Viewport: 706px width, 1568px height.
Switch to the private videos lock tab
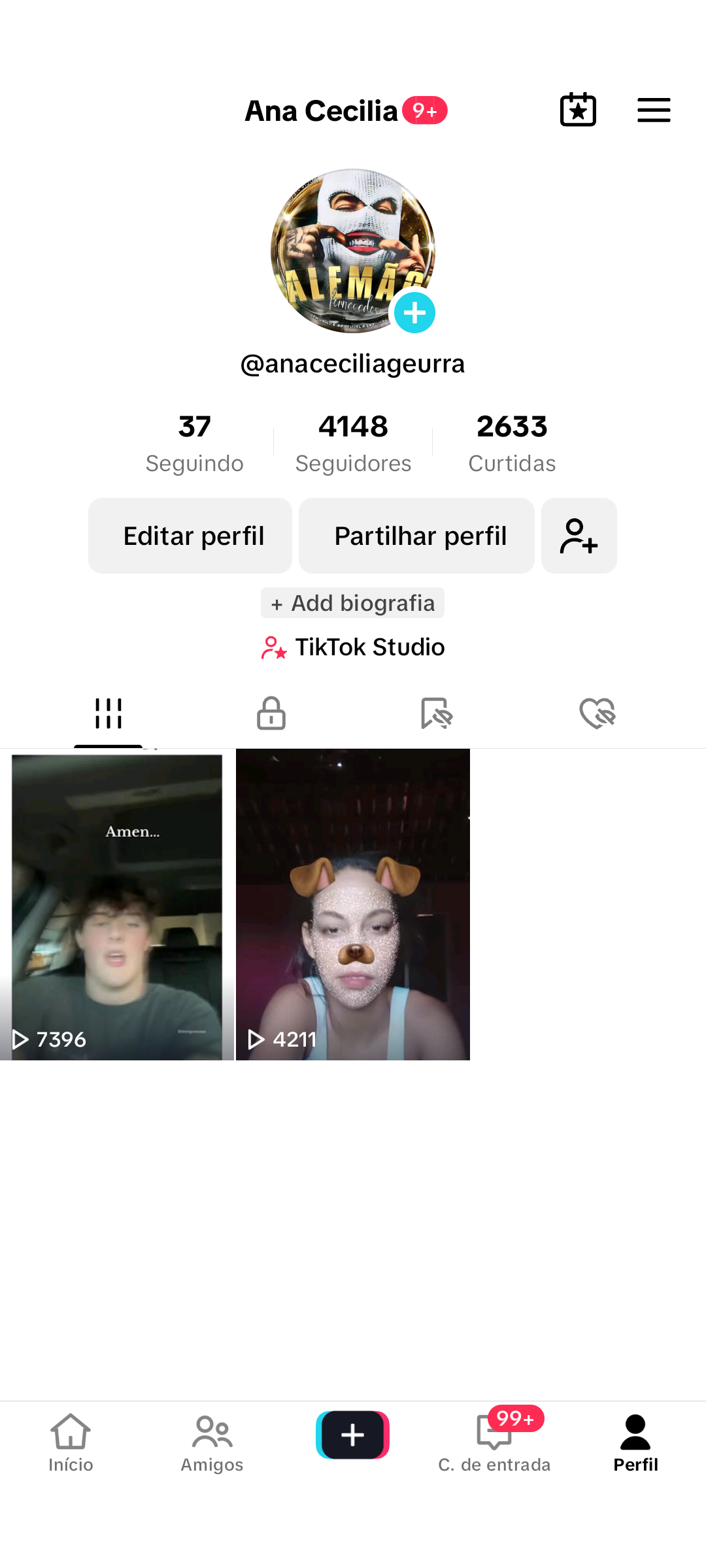coord(271,713)
